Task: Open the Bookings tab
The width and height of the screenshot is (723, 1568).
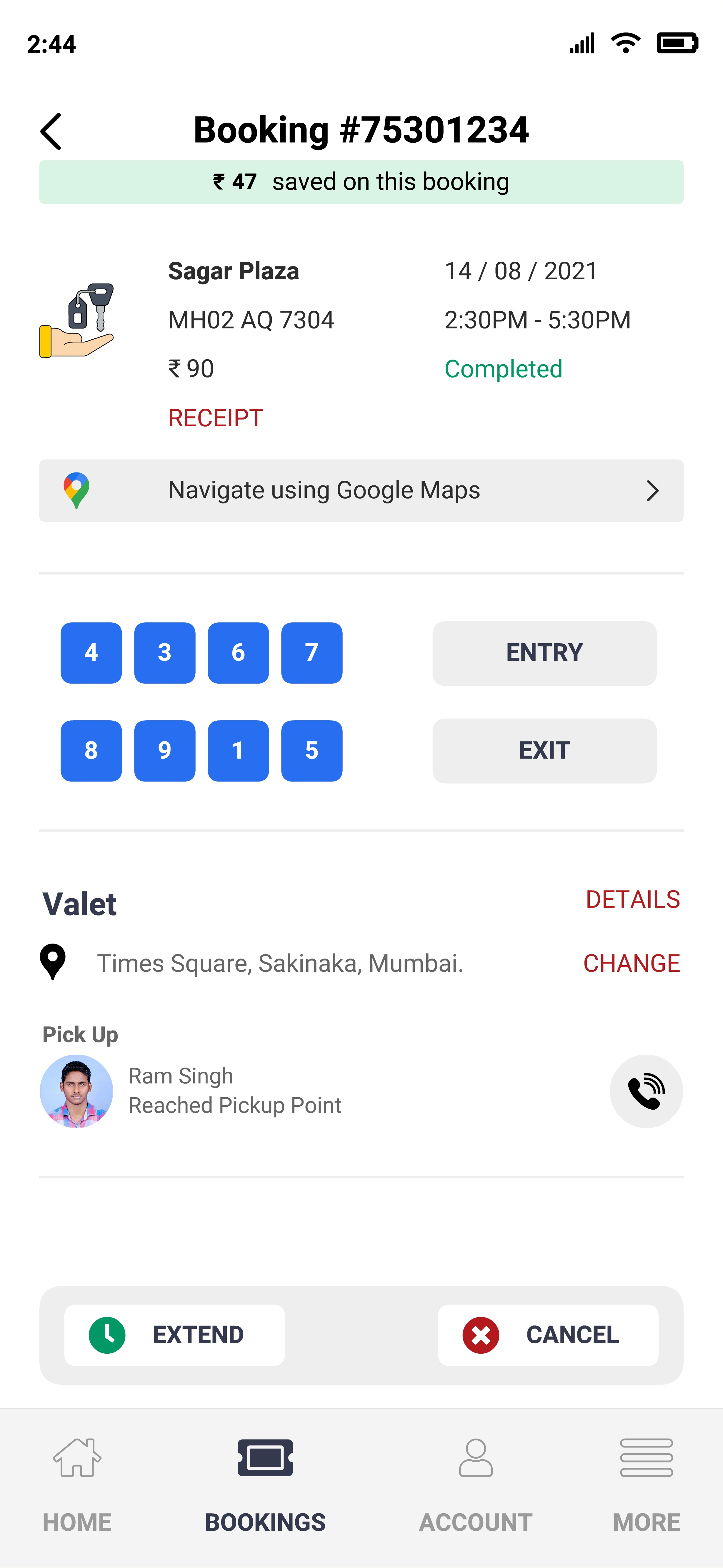Action: click(x=265, y=1485)
